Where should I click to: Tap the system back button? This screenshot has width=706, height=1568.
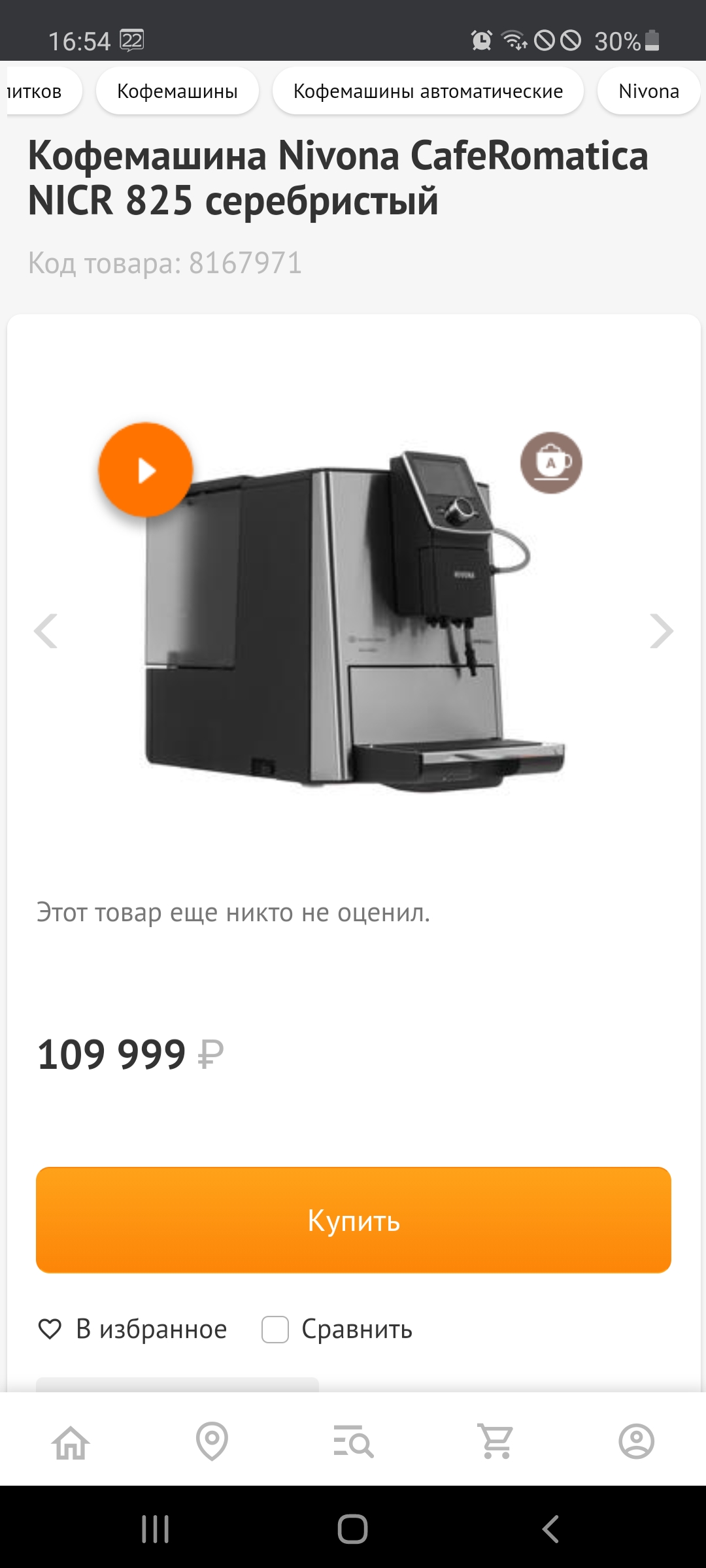coord(550,1529)
